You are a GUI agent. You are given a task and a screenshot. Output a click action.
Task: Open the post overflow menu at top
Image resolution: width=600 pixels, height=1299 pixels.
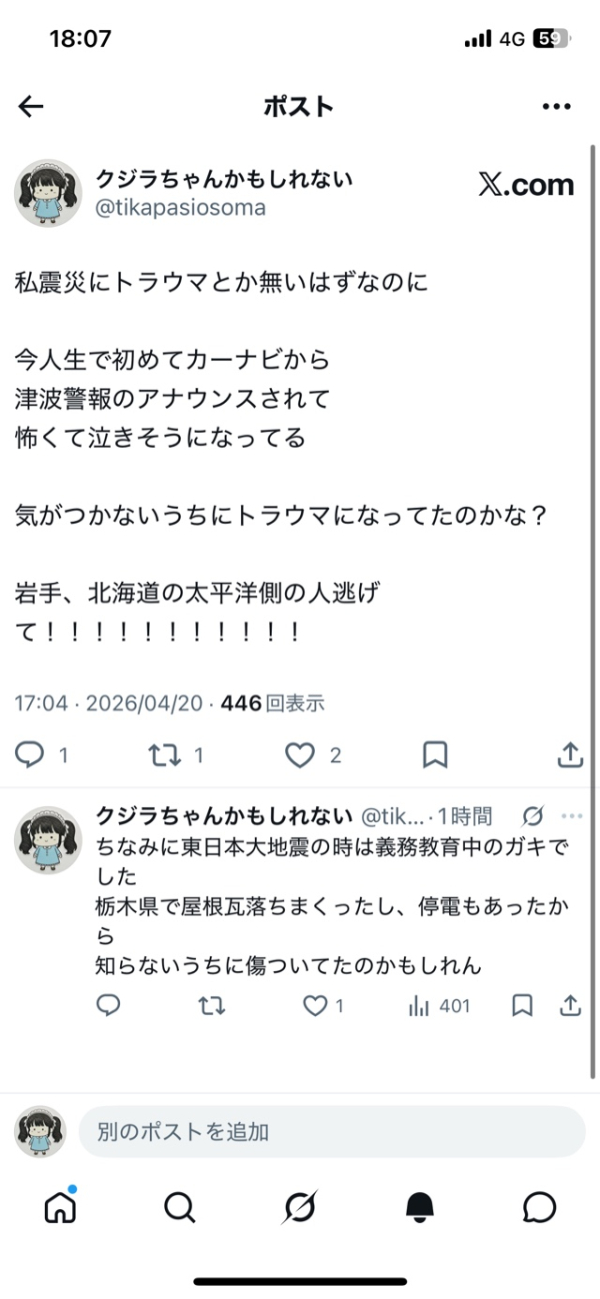point(556,107)
